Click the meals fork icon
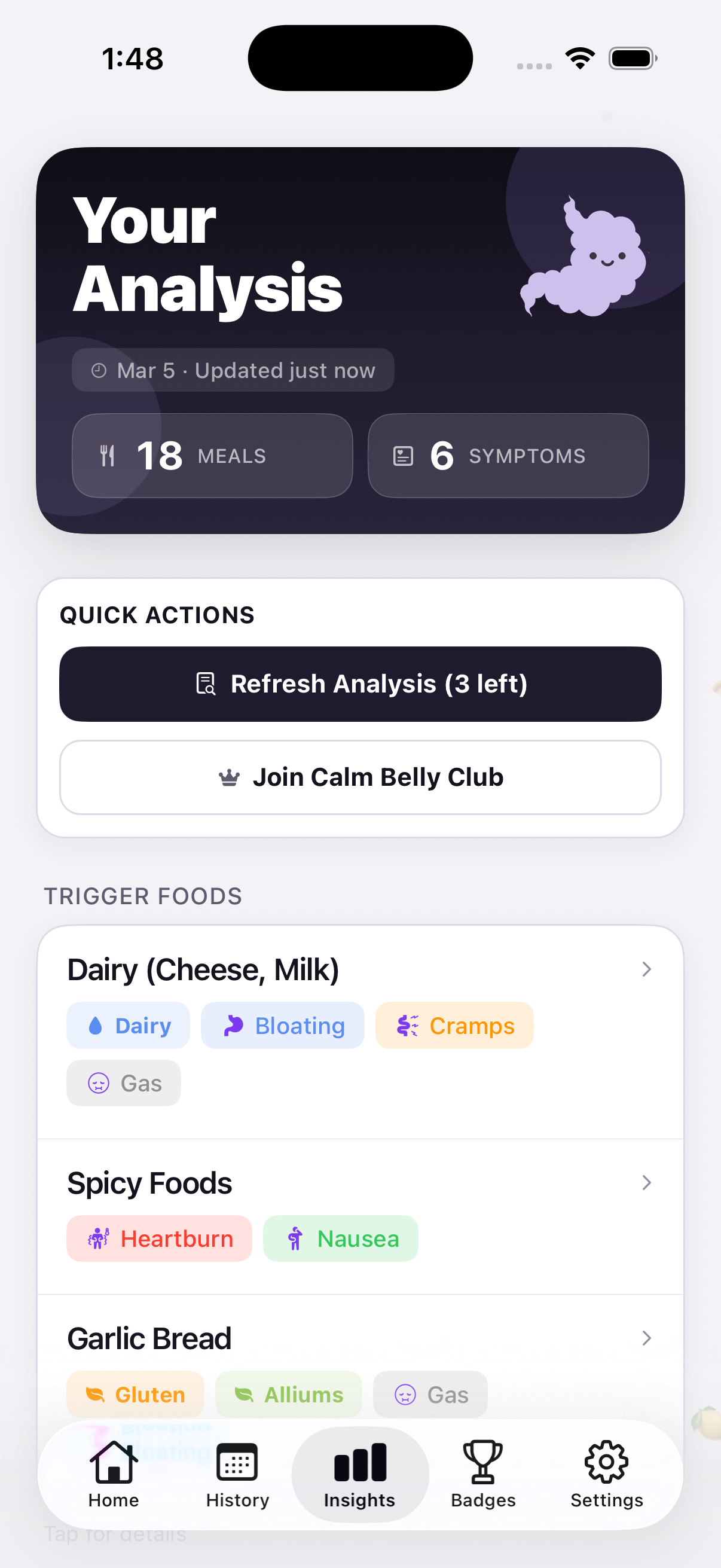The width and height of the screenshot is (721, 1568). point(108,455)
